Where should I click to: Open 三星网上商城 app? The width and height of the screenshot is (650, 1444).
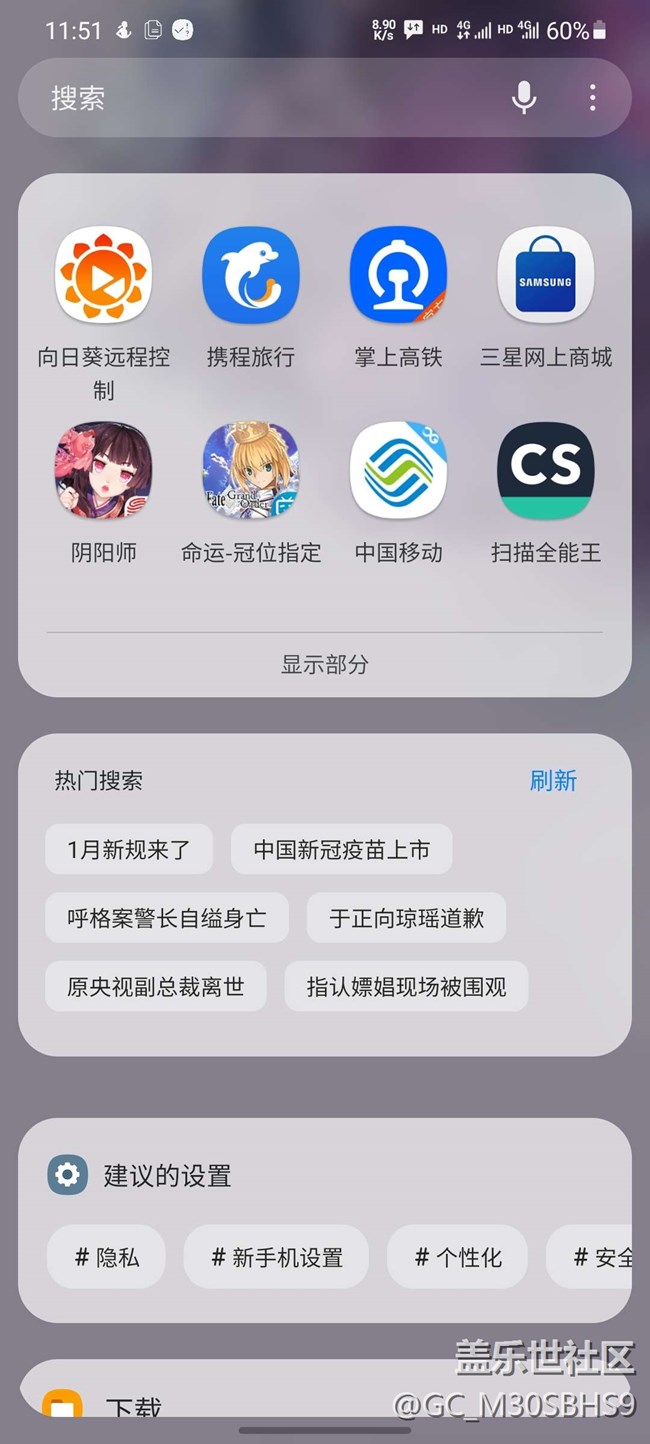tap(546, 275)
